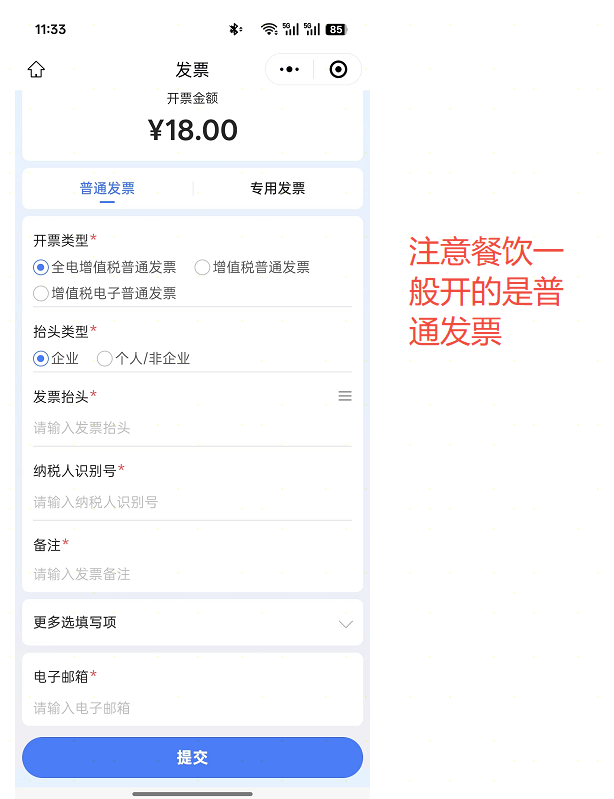The image size is (614, 799).
Task: Choose 企业 as the title type
Action: click(41, 358)
